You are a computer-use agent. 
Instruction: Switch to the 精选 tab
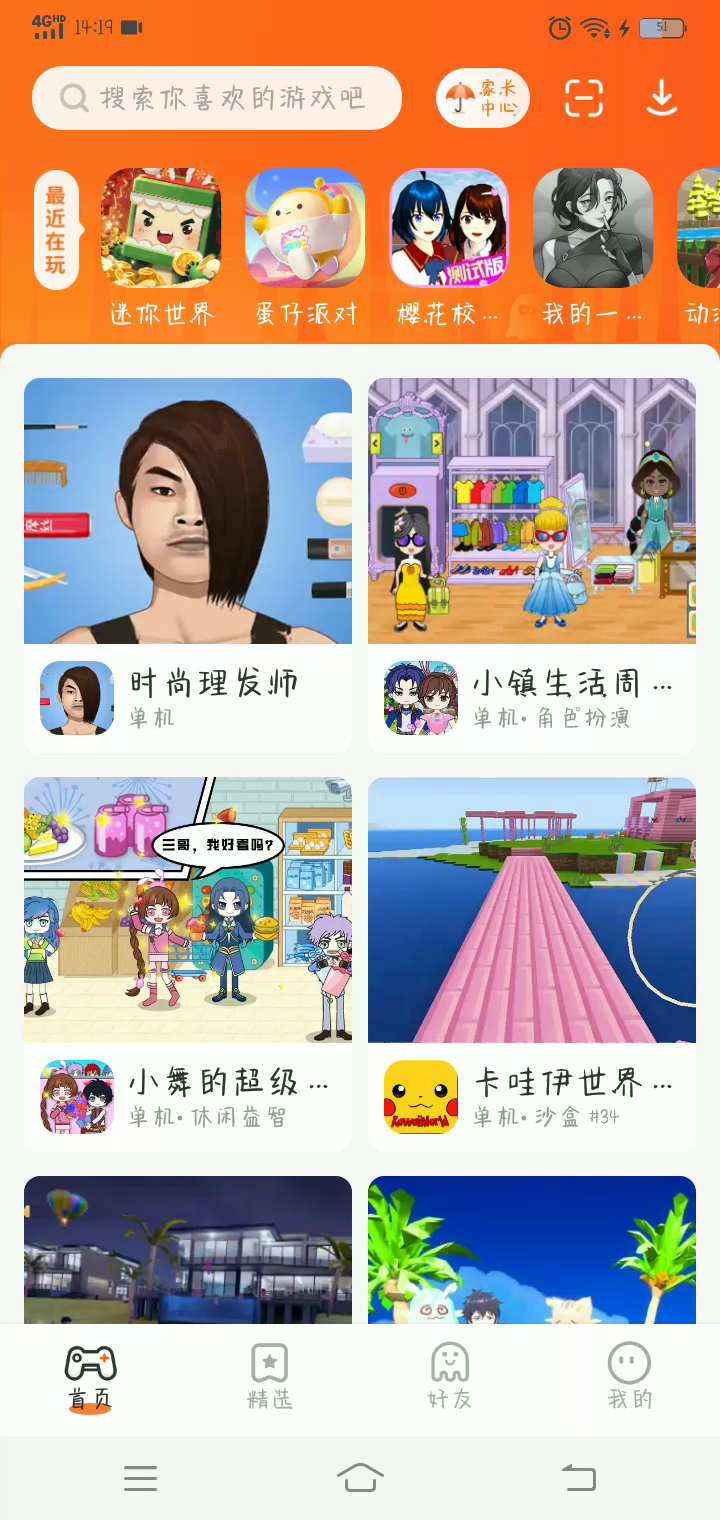pos(270,1377)
